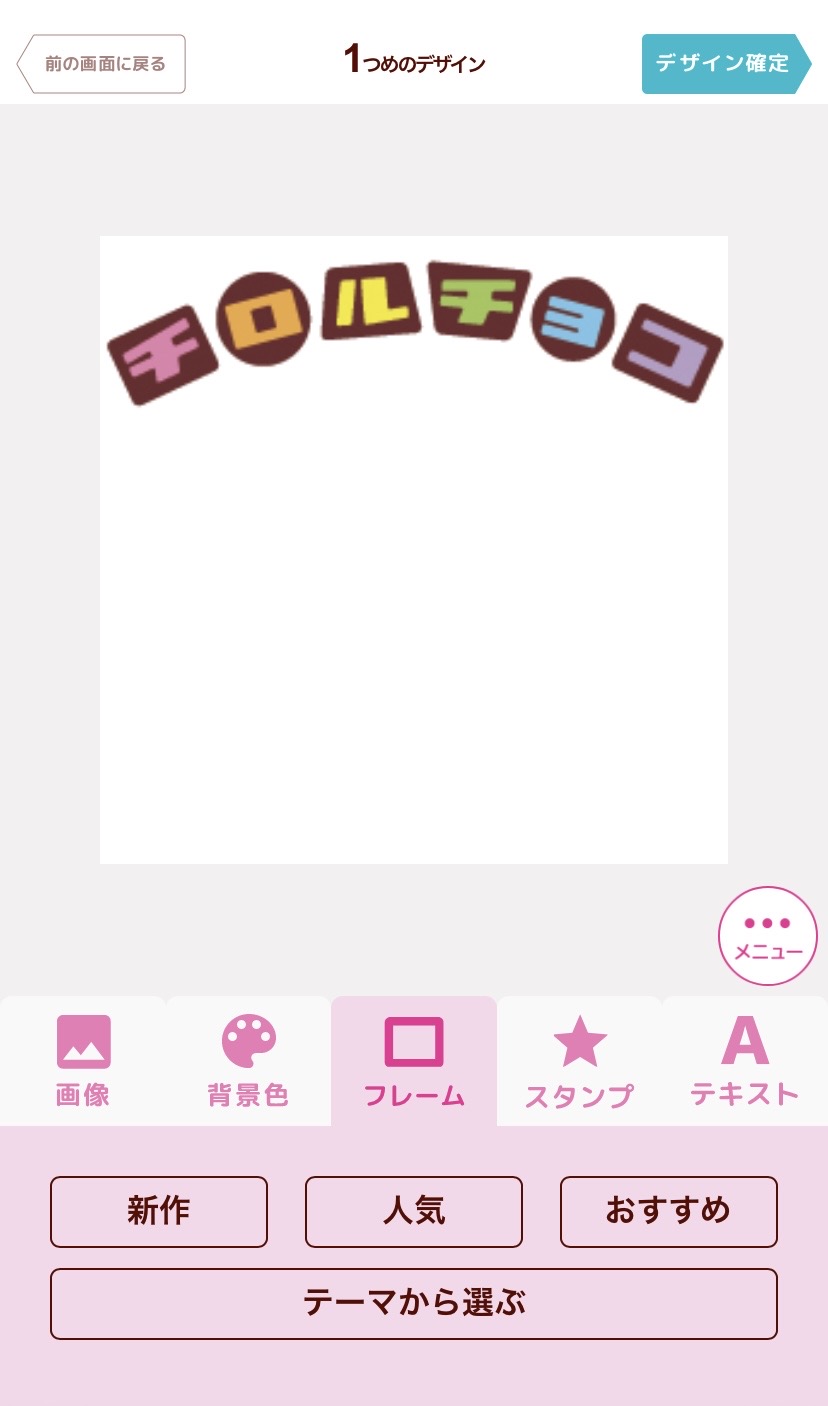Choose frames via テーマから選ぶ
Viewport: 828px width, 1406px height.
[414, 1303]
